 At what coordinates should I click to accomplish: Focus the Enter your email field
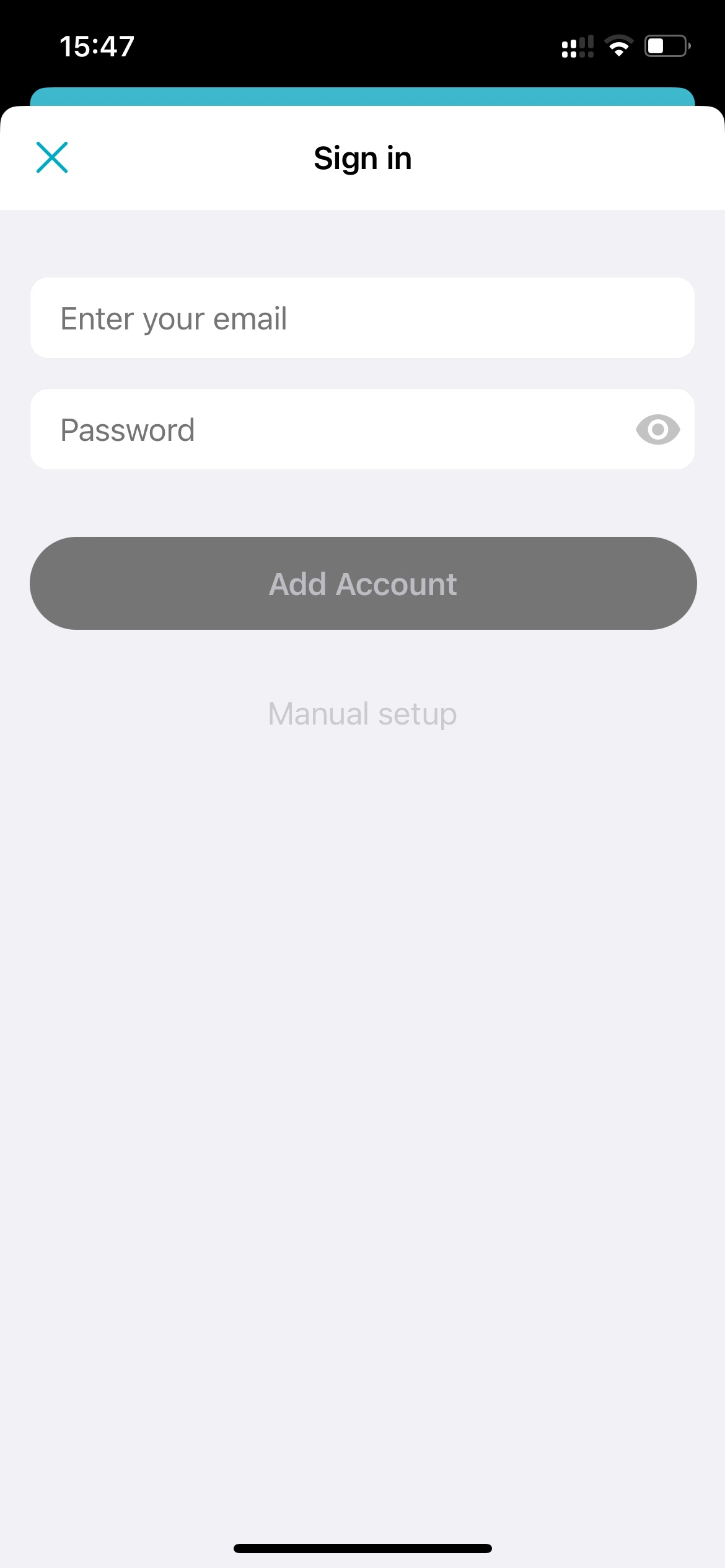pos(362,318)
